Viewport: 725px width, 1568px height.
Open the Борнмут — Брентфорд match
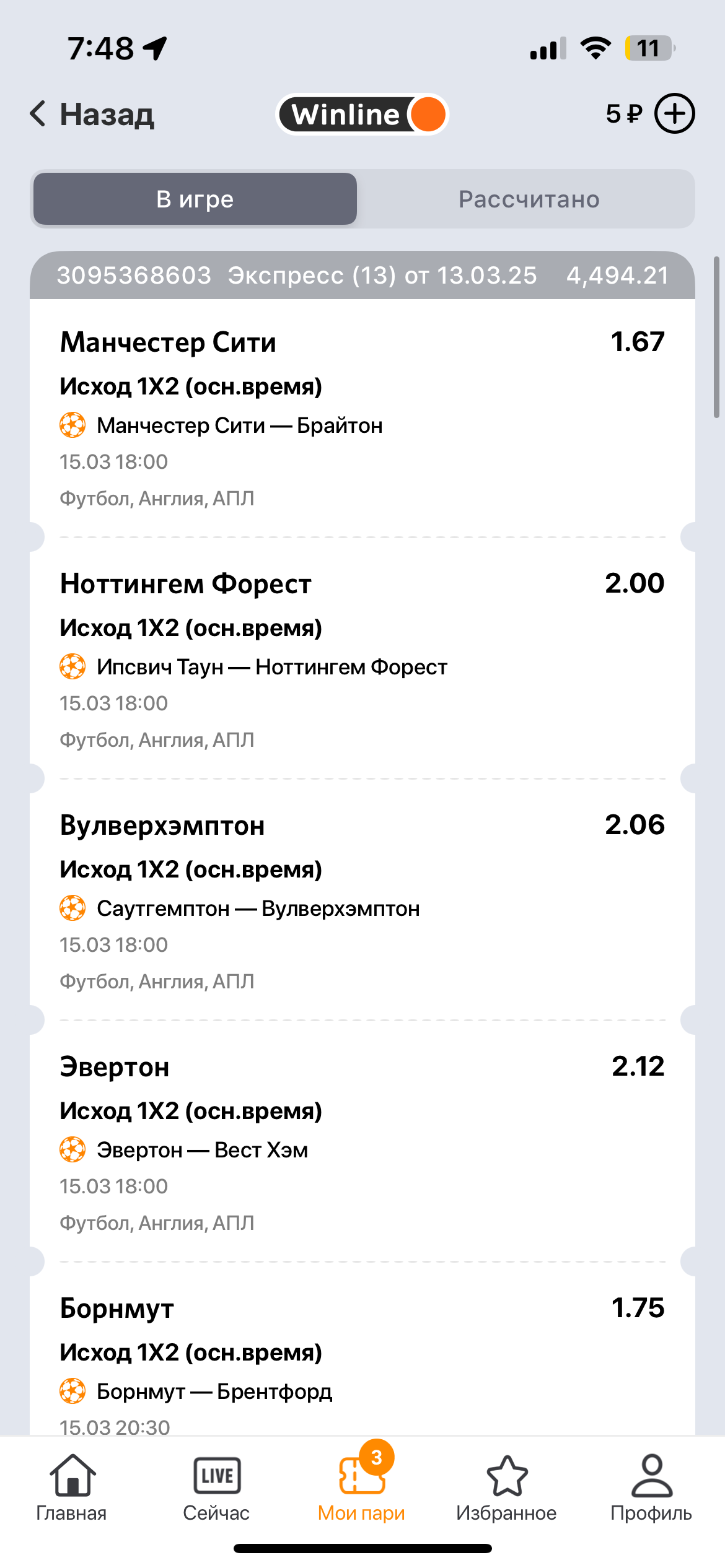[214, 1392]
